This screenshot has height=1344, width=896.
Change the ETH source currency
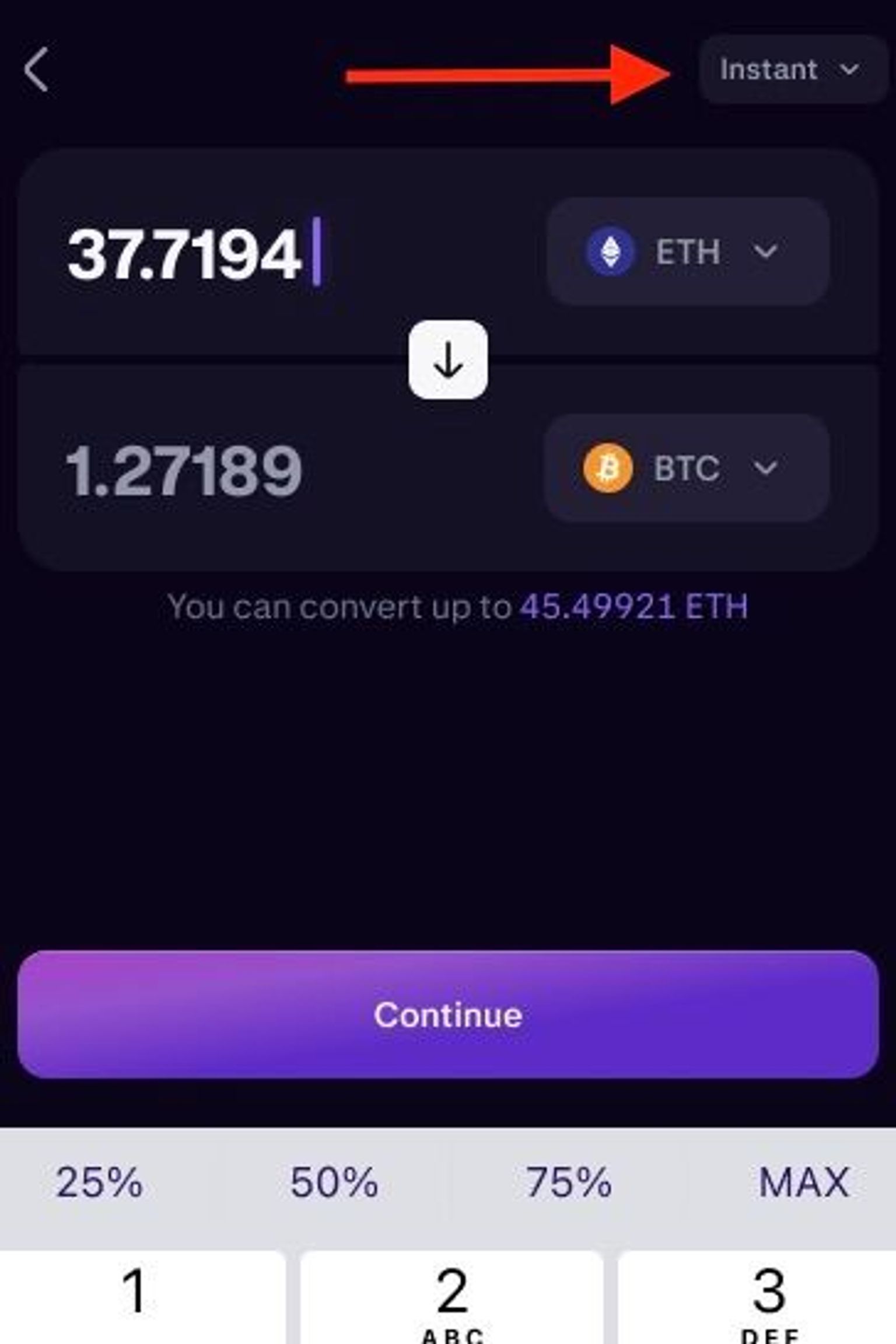coord(687,252)
